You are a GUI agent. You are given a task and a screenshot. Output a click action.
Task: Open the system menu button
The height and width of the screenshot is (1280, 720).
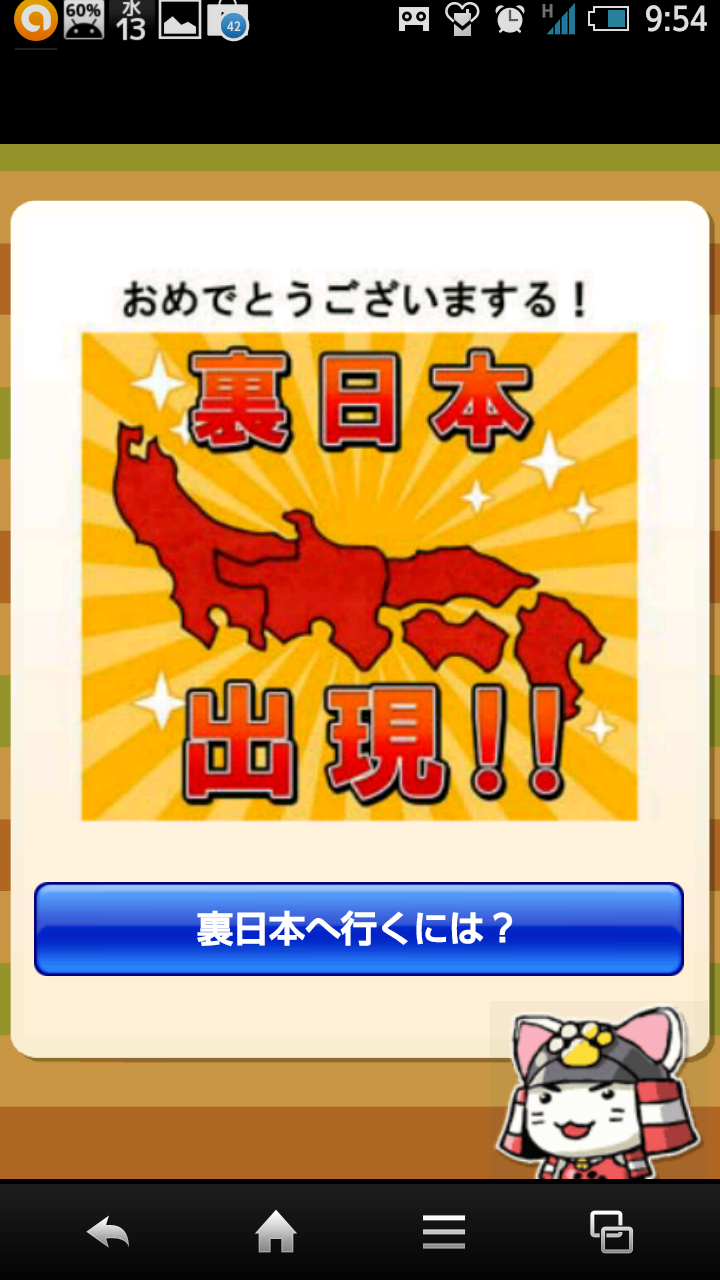tap(443, 1232)
